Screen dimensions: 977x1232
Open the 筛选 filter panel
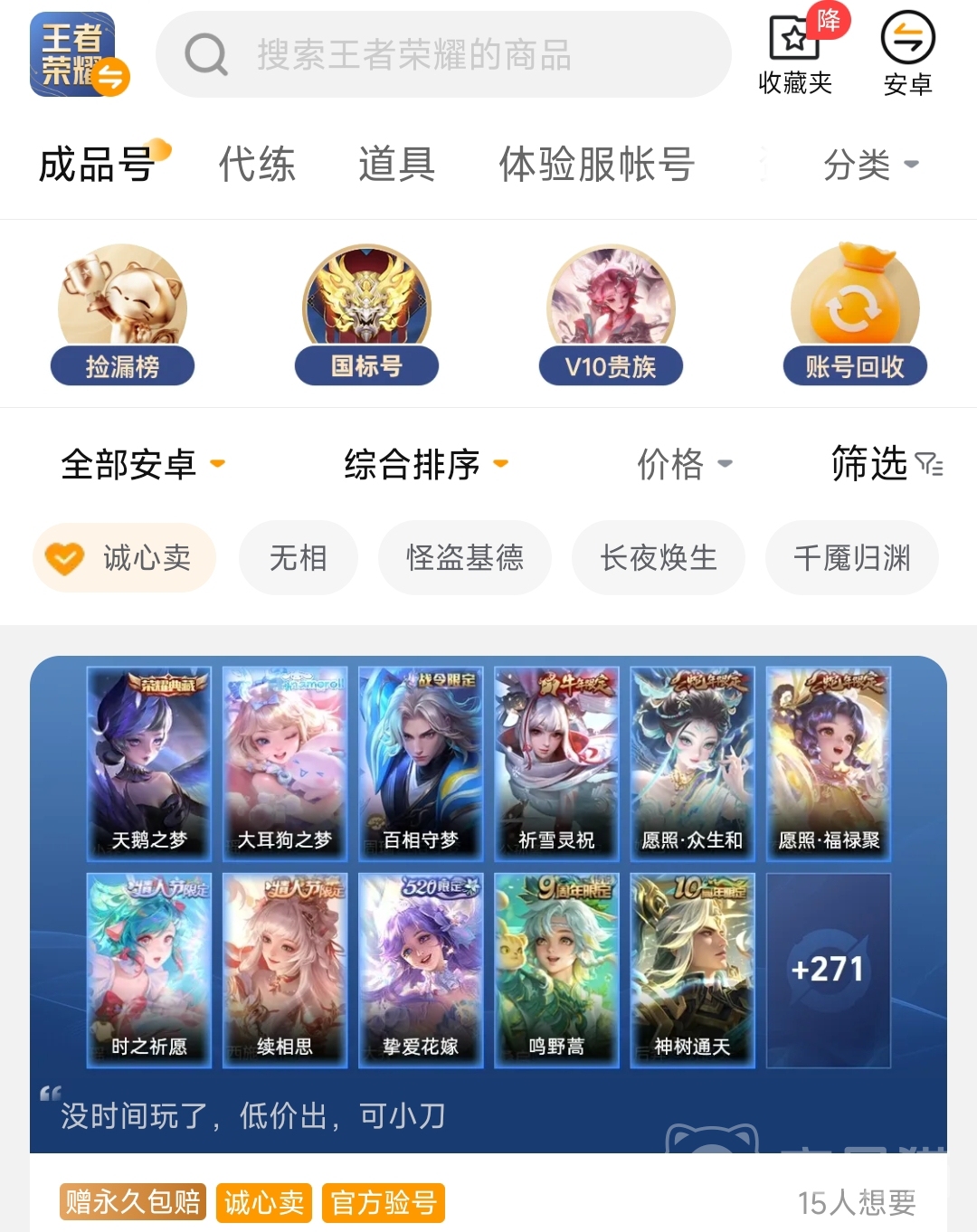click(x=886, y=464)
